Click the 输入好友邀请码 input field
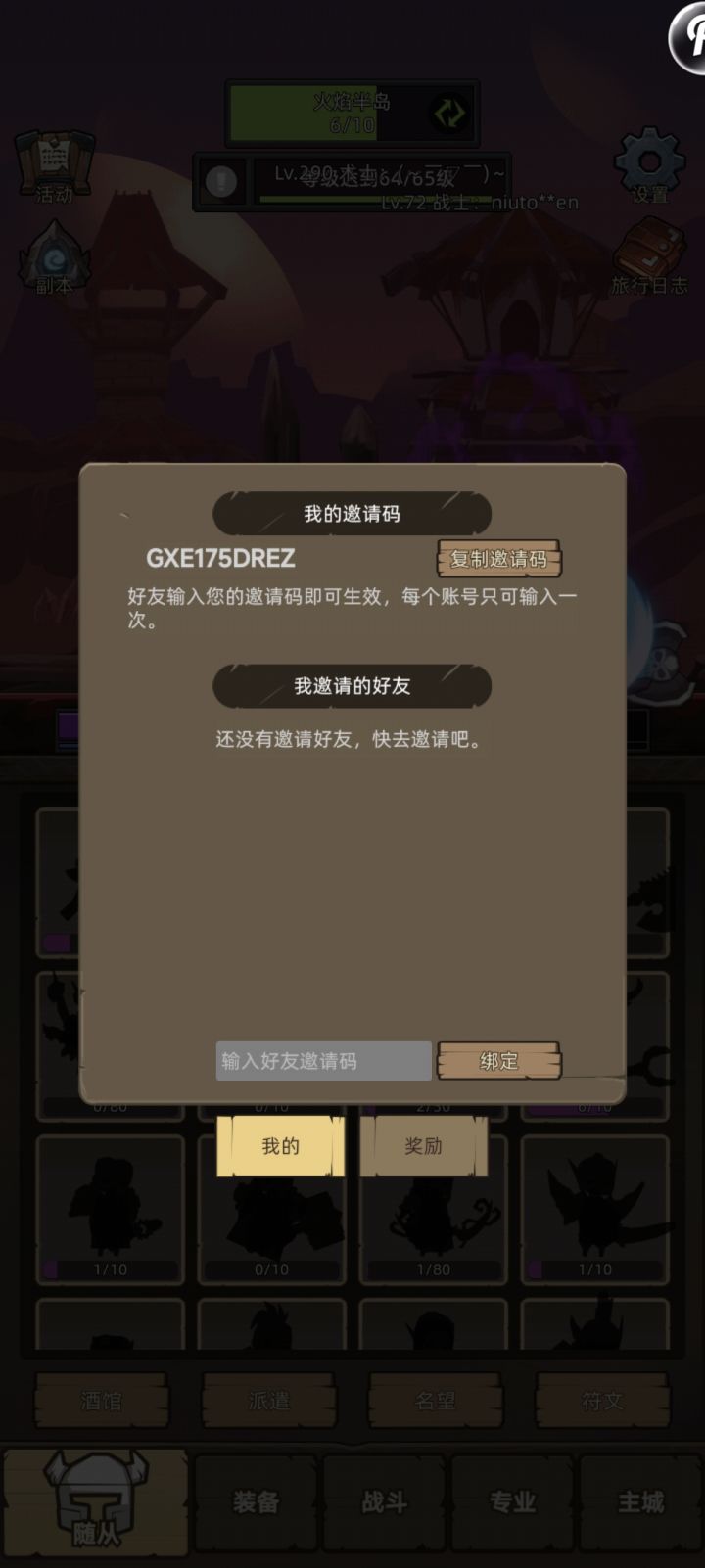Image resolution: width=705 pixels, height=1568 pixels. click(x=323, y=1061)
